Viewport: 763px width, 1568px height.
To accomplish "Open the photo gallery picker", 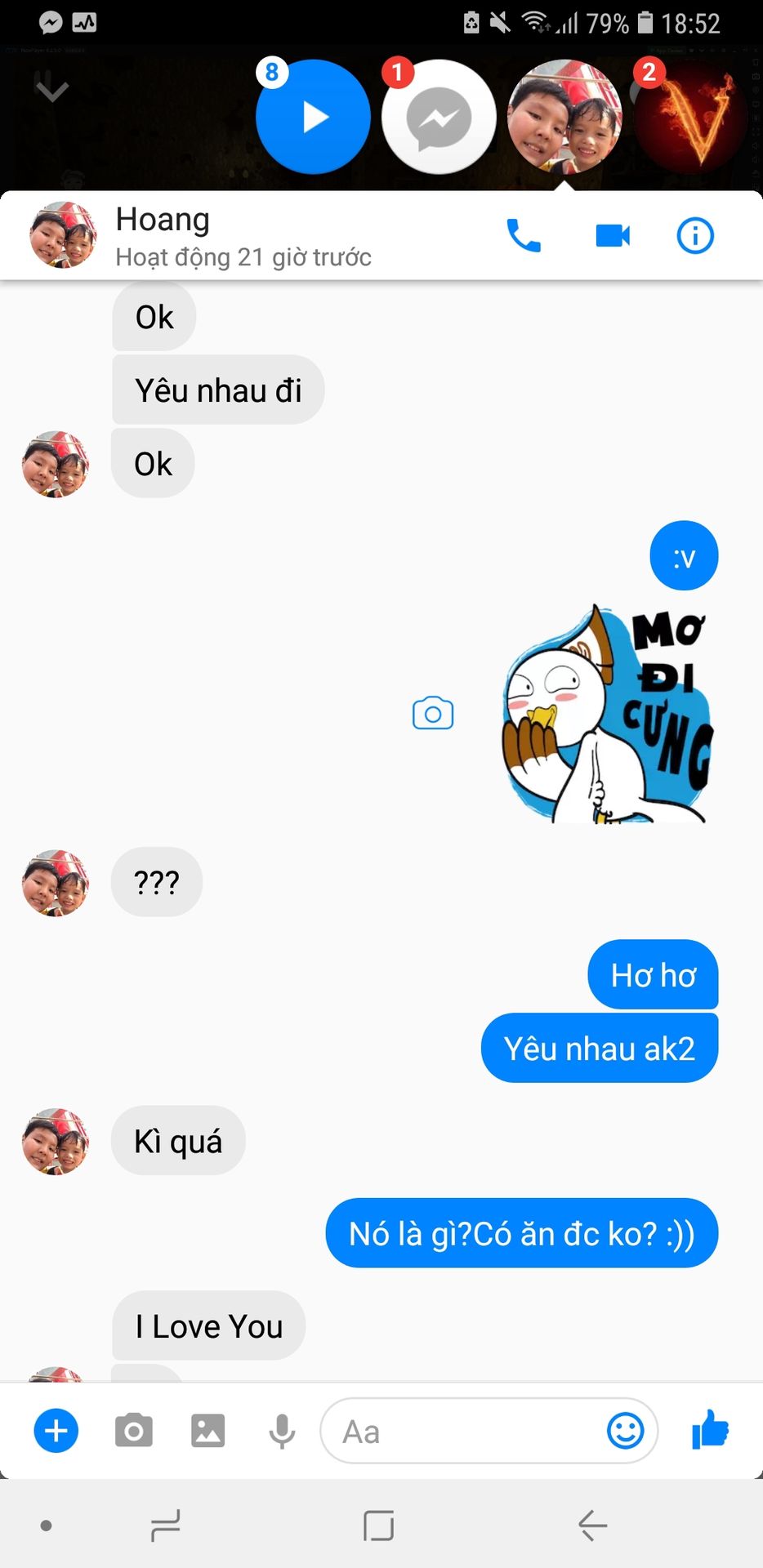I will click(208, 1431).
